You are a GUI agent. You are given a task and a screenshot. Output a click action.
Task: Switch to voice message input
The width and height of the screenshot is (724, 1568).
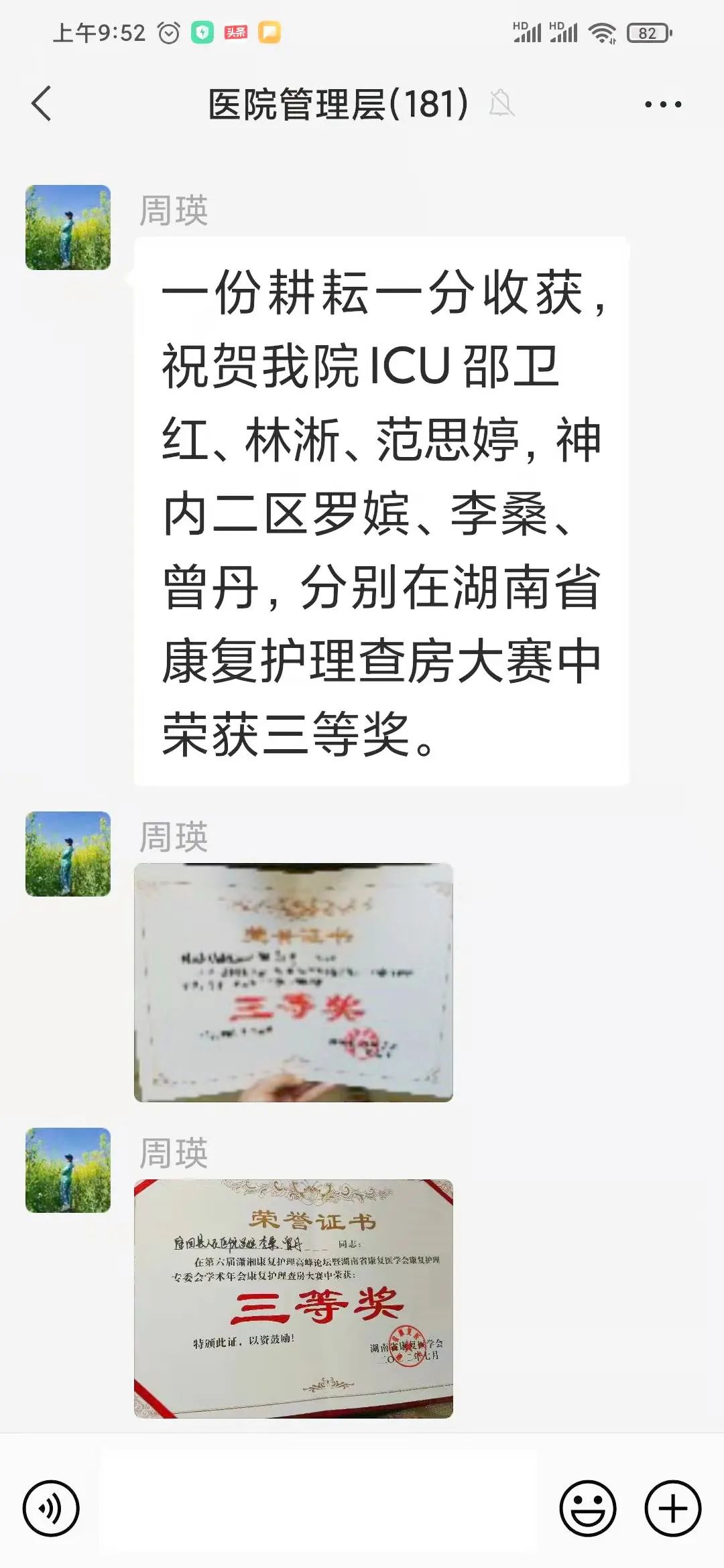point(51,1508)
